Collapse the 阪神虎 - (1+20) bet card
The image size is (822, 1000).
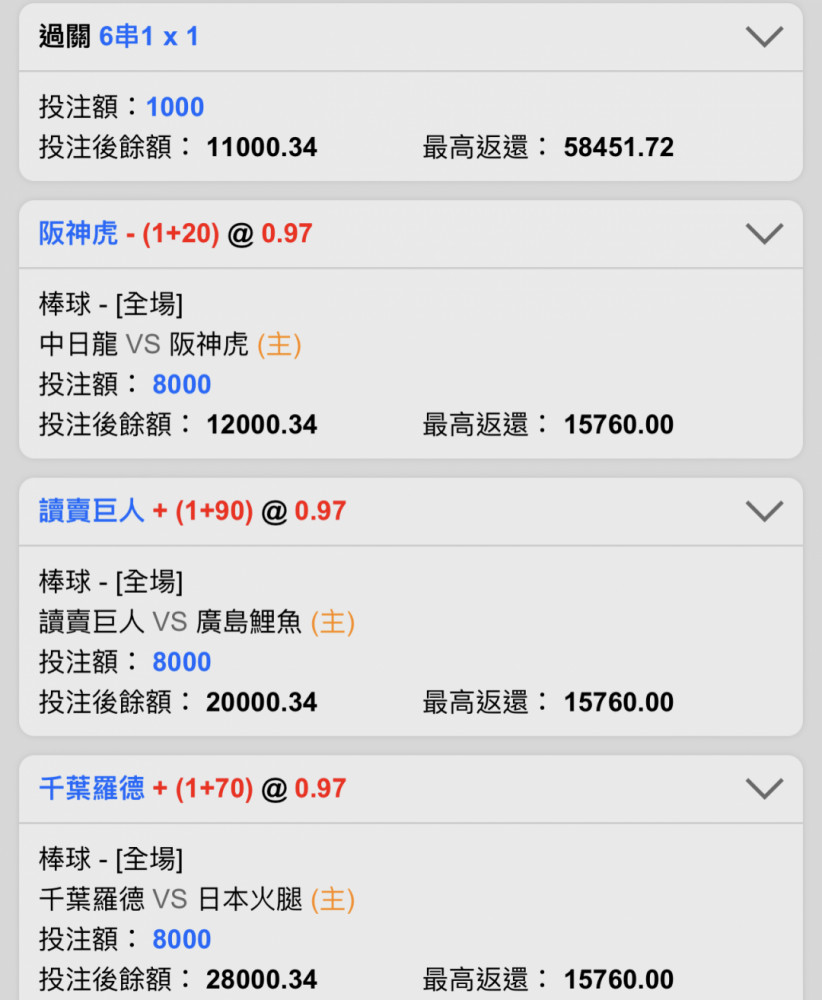(x=765, y=234)
